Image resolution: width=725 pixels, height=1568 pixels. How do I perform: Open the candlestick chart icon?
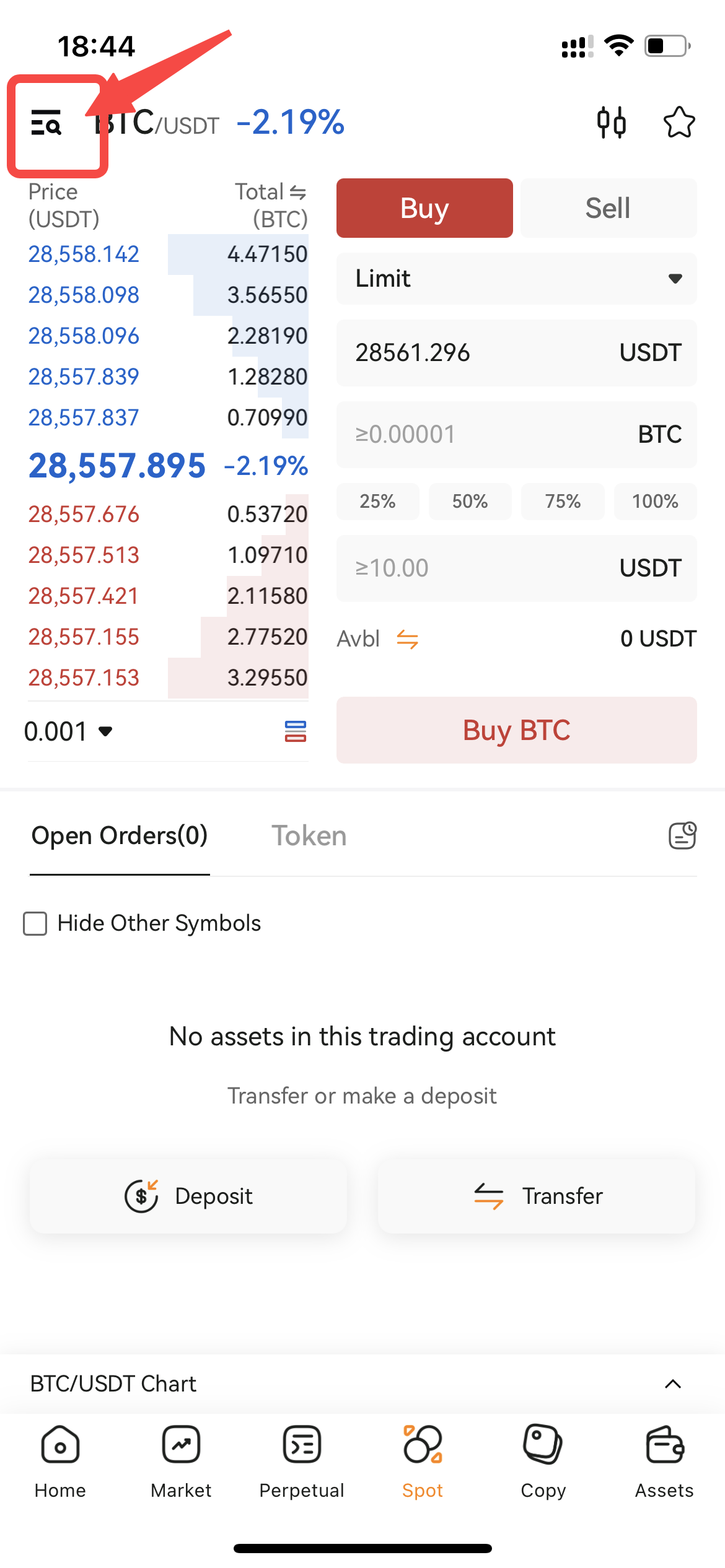click(611, 122)
